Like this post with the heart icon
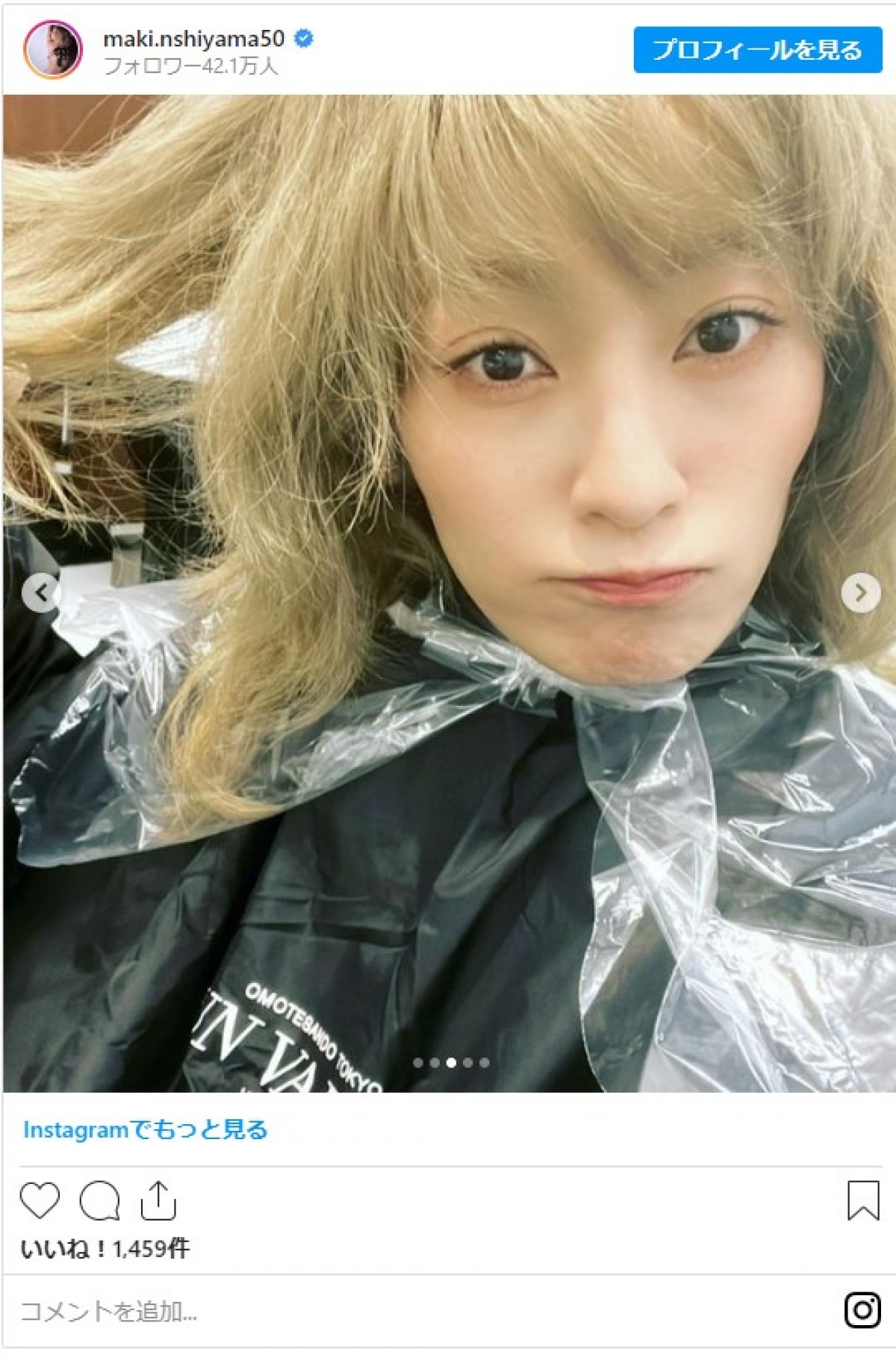Image resolution: width=896 pixels, height=1355 pixels. 40,1200
